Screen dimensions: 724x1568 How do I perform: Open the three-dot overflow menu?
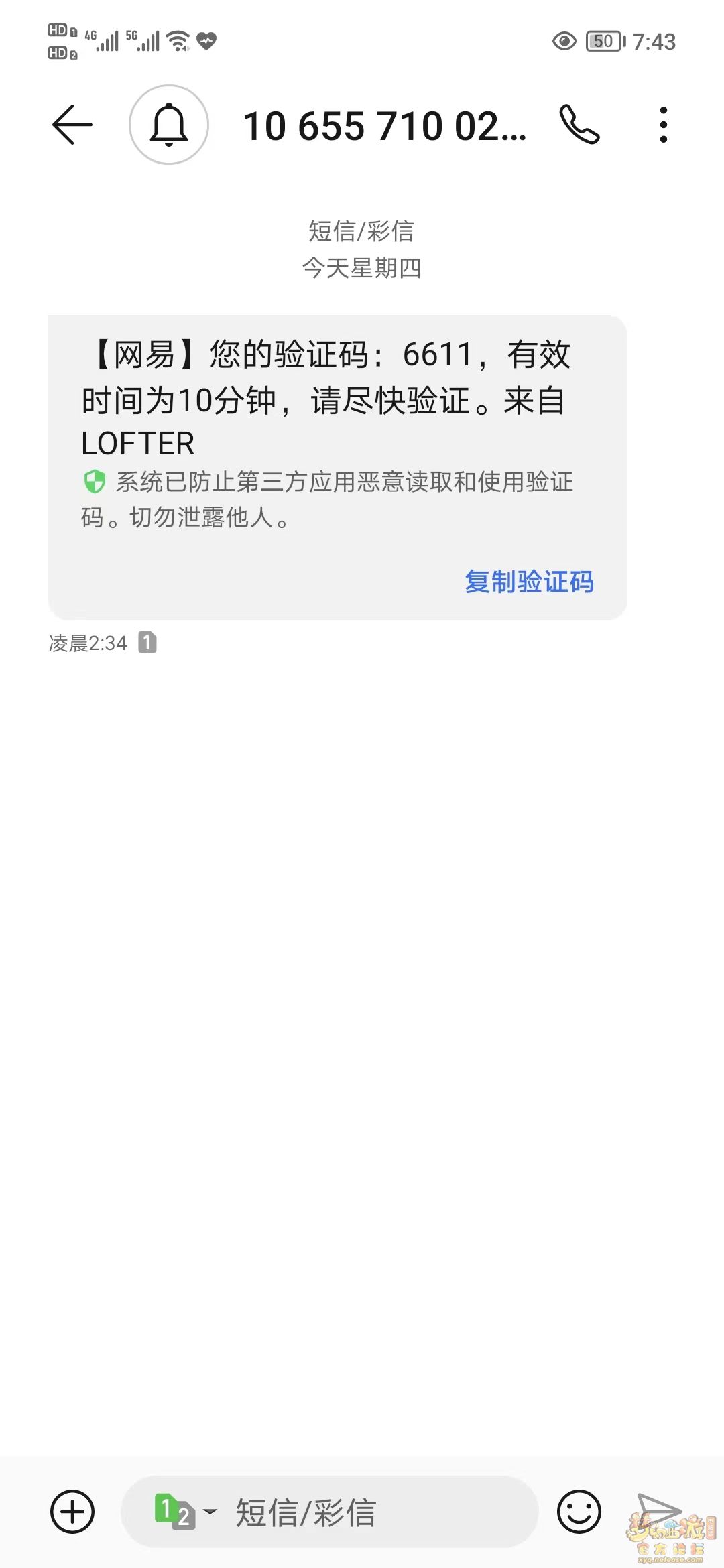tap(663, 125)
